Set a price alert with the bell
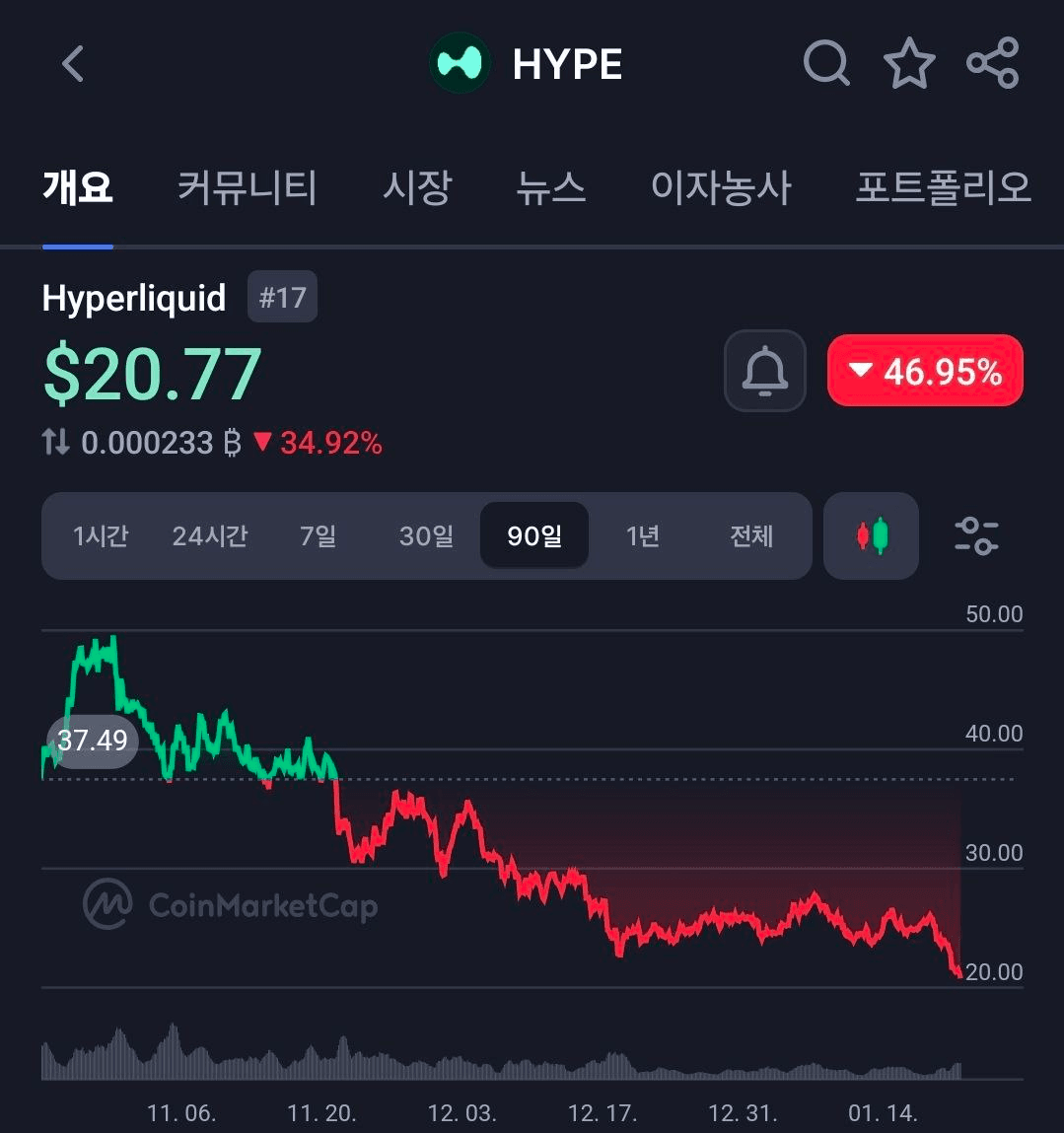The height and width of the screenshot is (1133, 1064). tap(764, 371)
